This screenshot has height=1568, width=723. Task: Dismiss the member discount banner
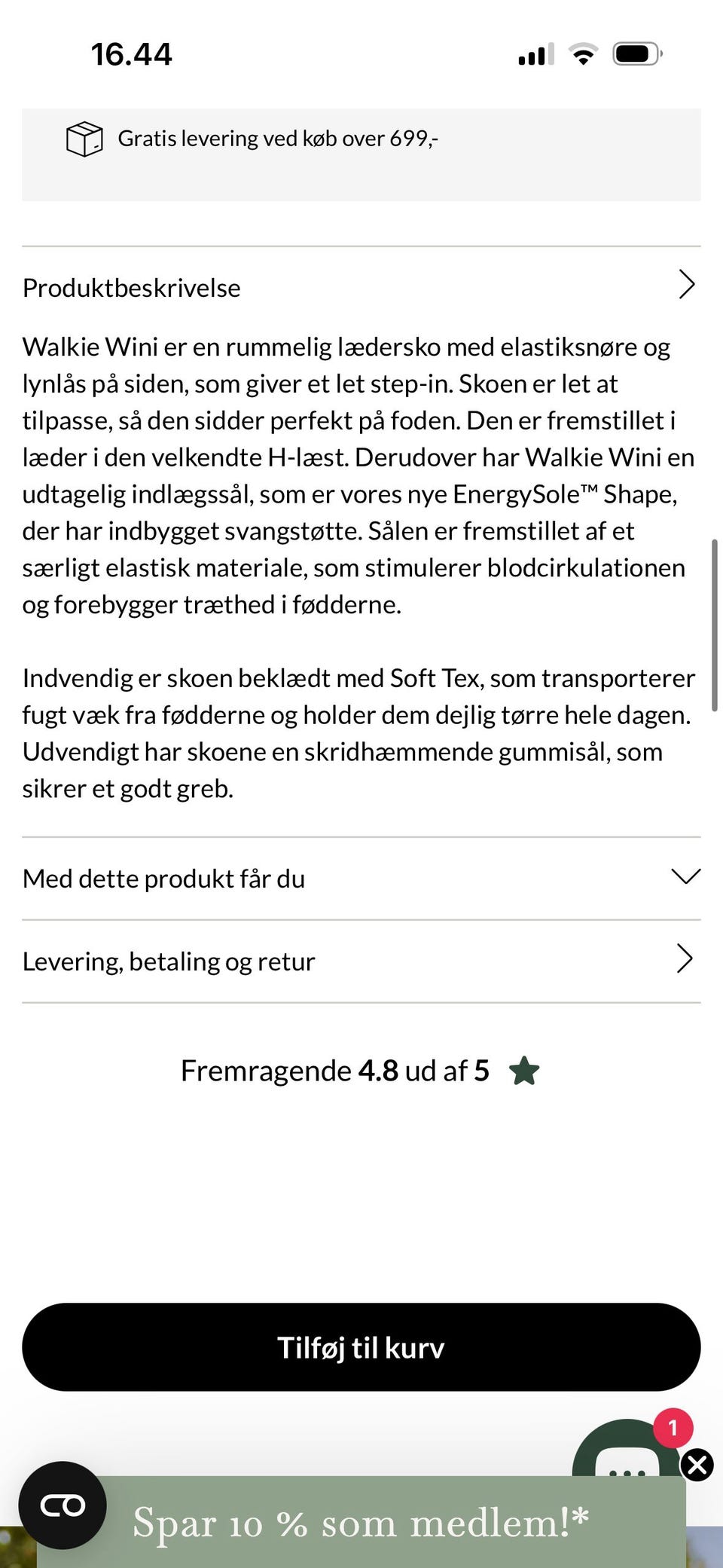pyautogui.click(x=698, y=1466)
